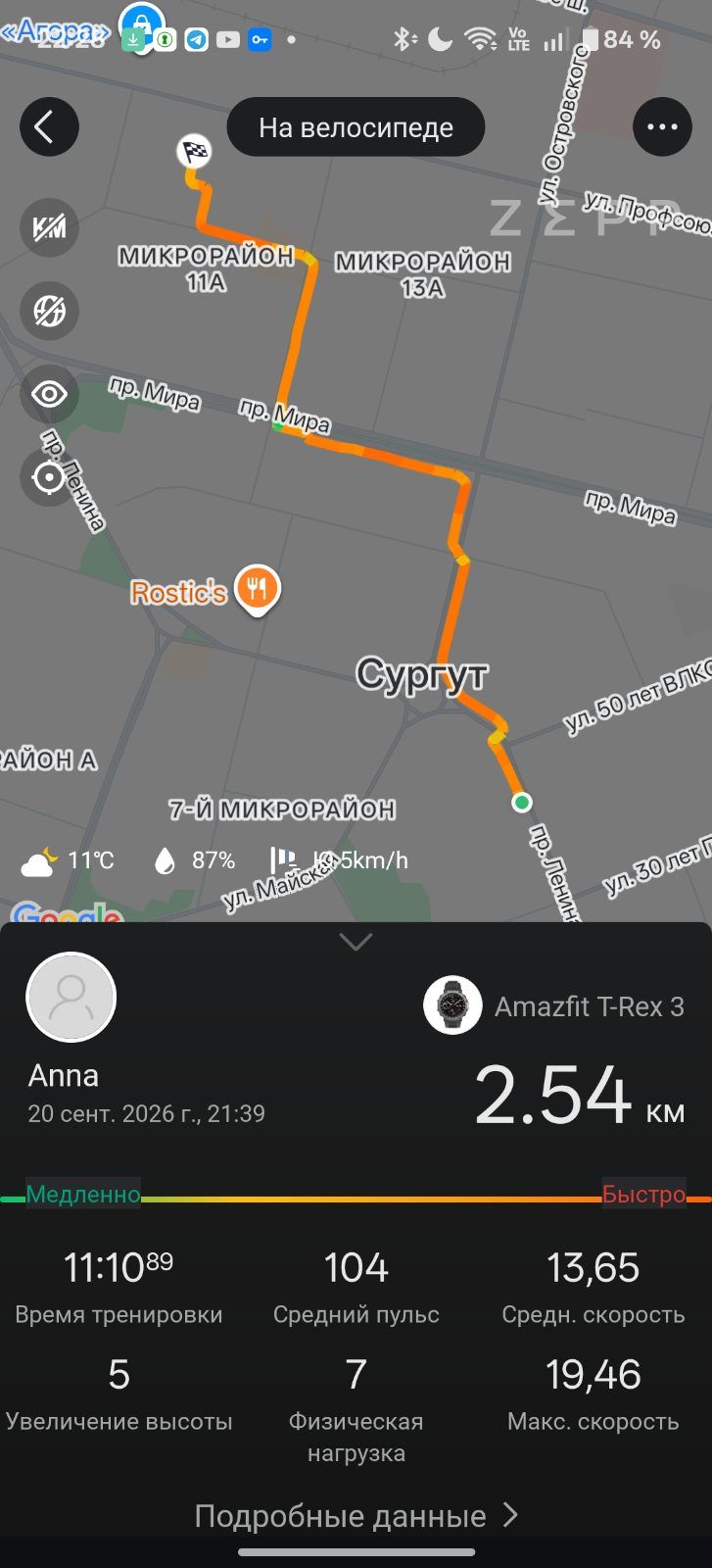Tap the eye visibility icon
The height and width of the screenshot is (1568, 712).
coord(49,395)
